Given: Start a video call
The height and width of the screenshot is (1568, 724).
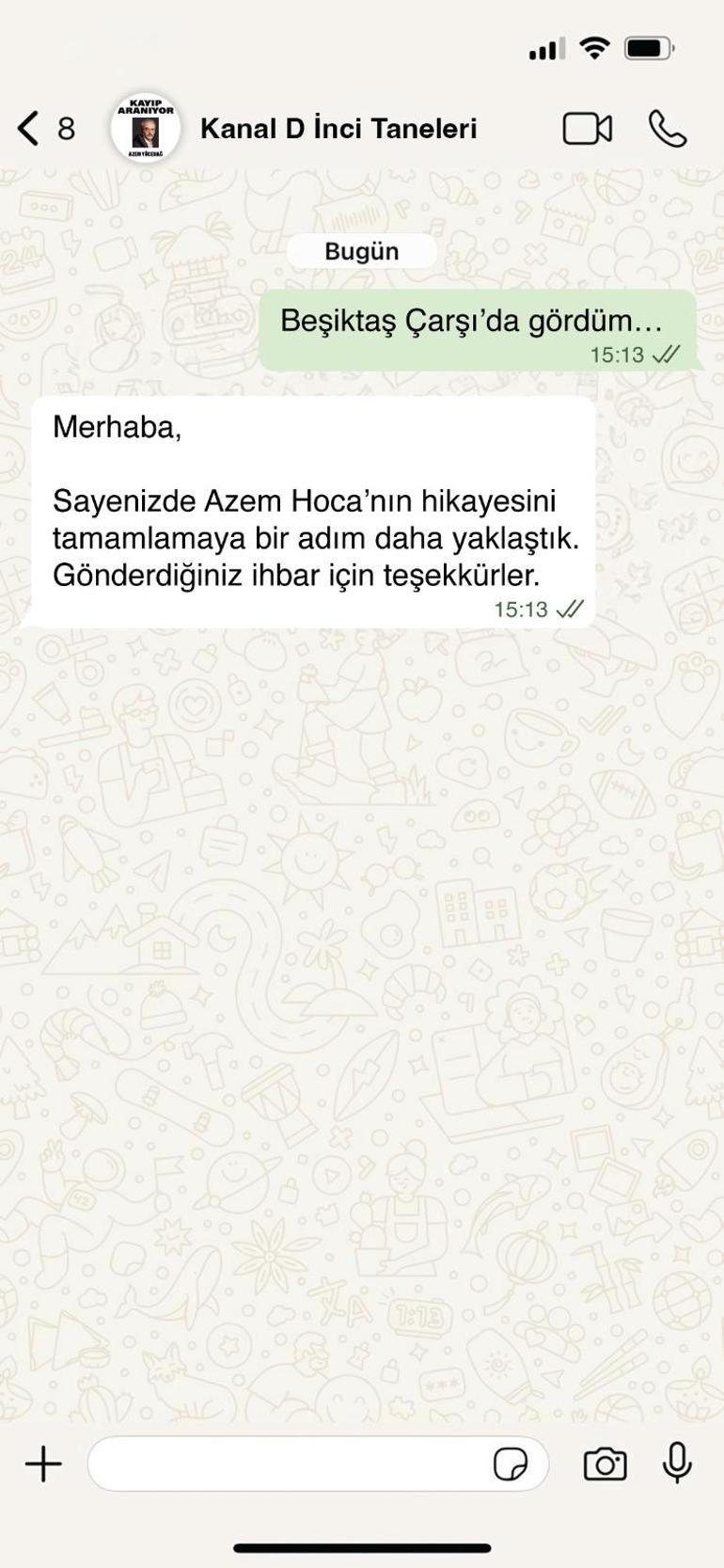Looking at the screenshot, I should 587,129.
